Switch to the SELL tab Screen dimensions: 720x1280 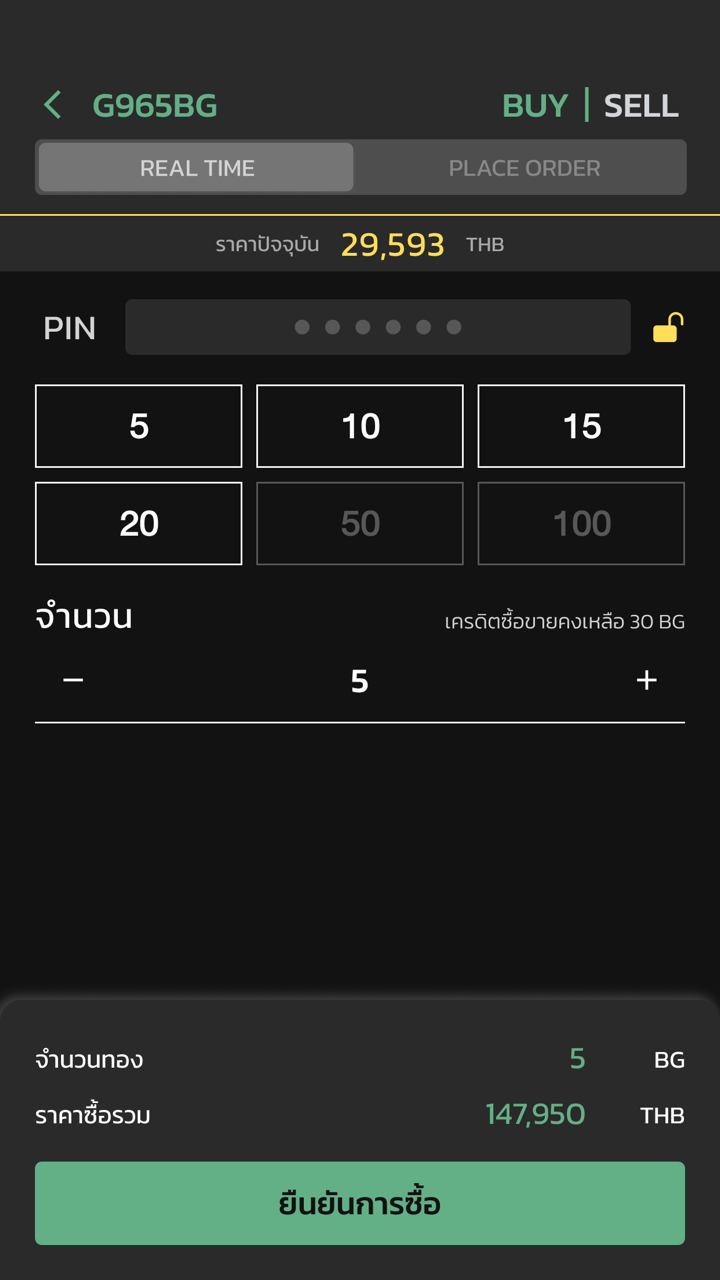click(641, 106)
